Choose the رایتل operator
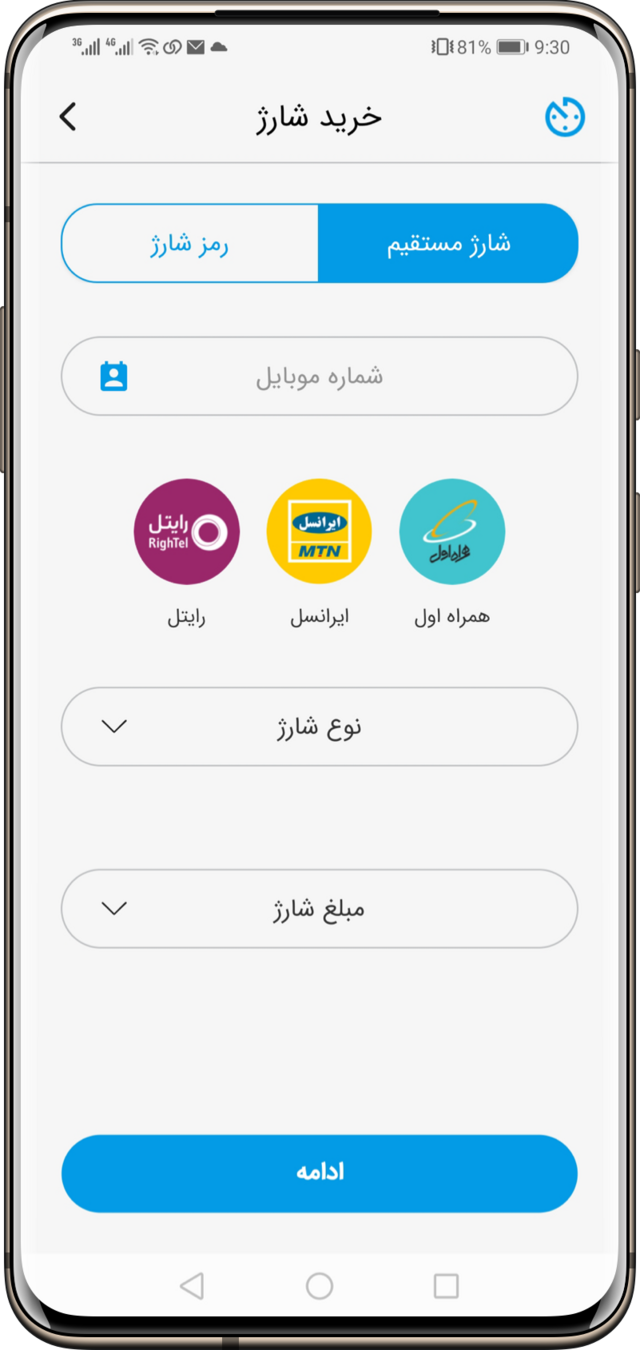The image size is (640, 1350). [x=187, y=531]
